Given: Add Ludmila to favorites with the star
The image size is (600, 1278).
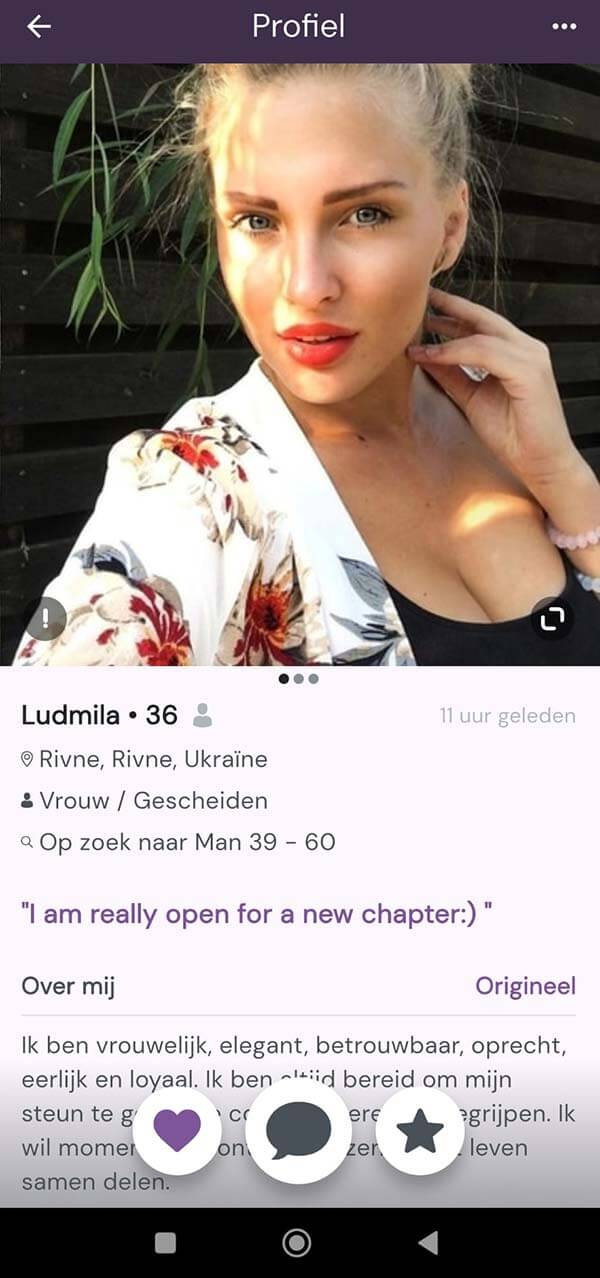Looking at the screenshot, I should [420, 1131].
